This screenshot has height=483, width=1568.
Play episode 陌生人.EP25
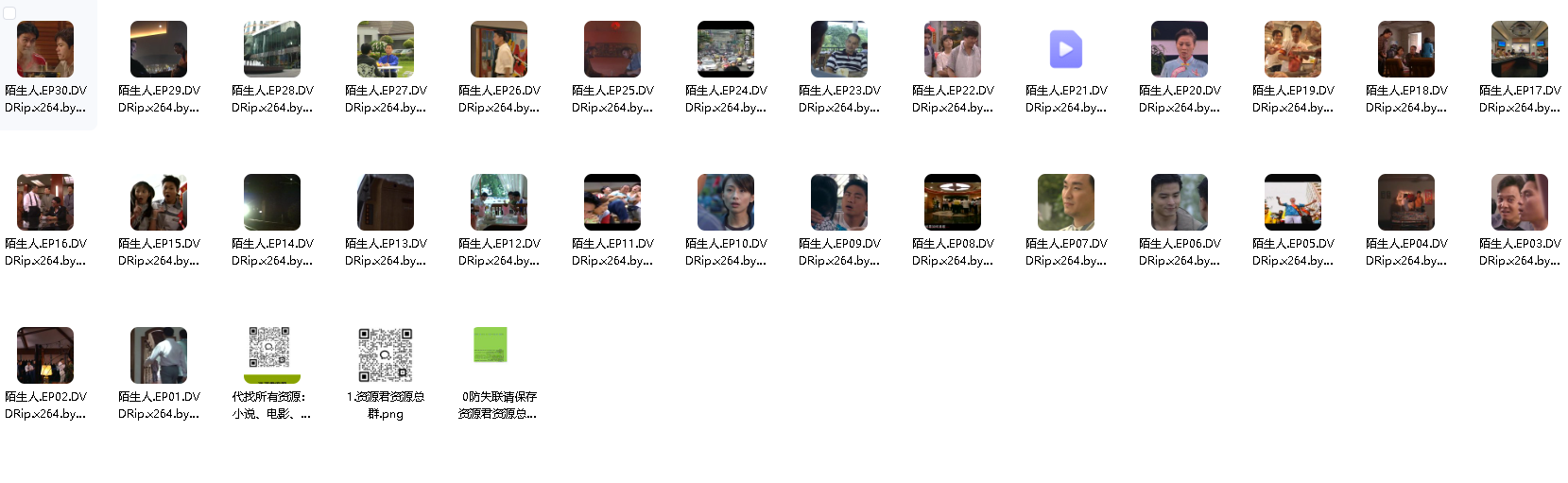(612, 50)
